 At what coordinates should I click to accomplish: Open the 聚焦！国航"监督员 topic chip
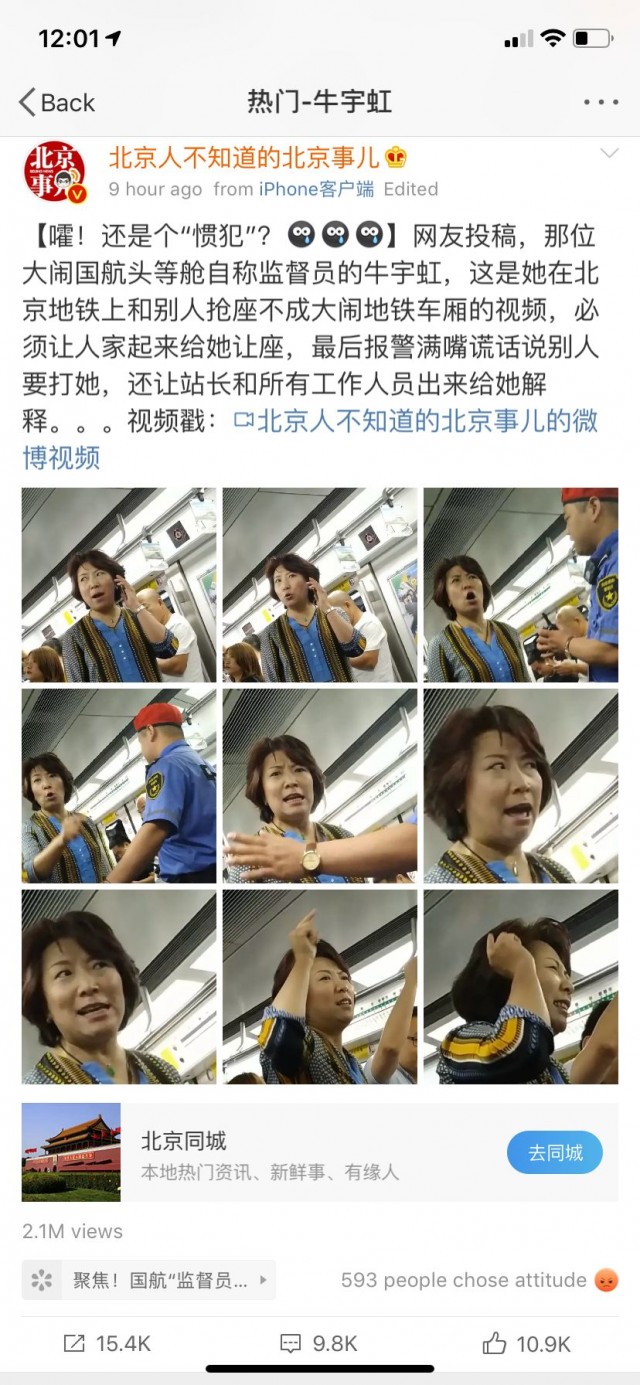150,1280
